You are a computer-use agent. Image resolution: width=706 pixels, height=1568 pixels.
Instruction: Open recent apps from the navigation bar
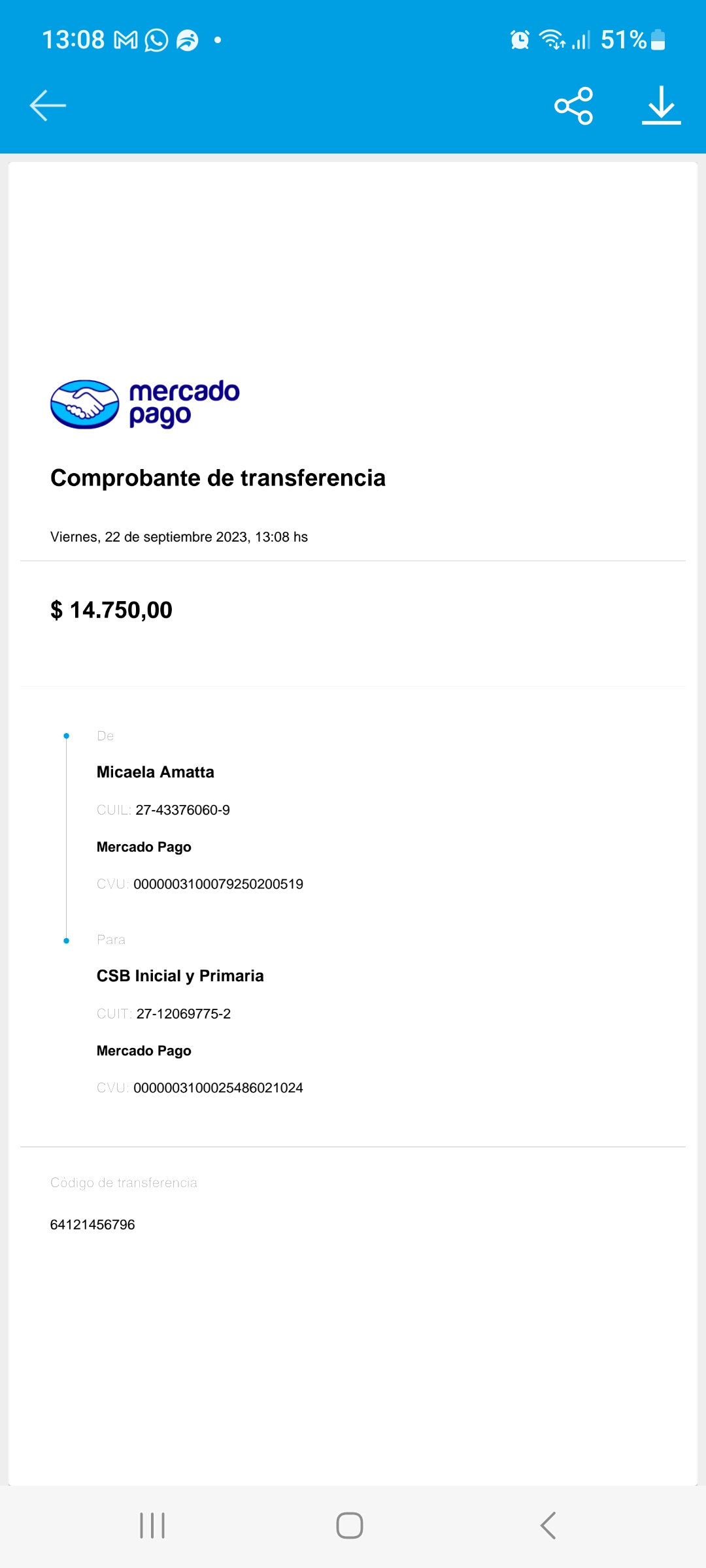click(152, 1526)
